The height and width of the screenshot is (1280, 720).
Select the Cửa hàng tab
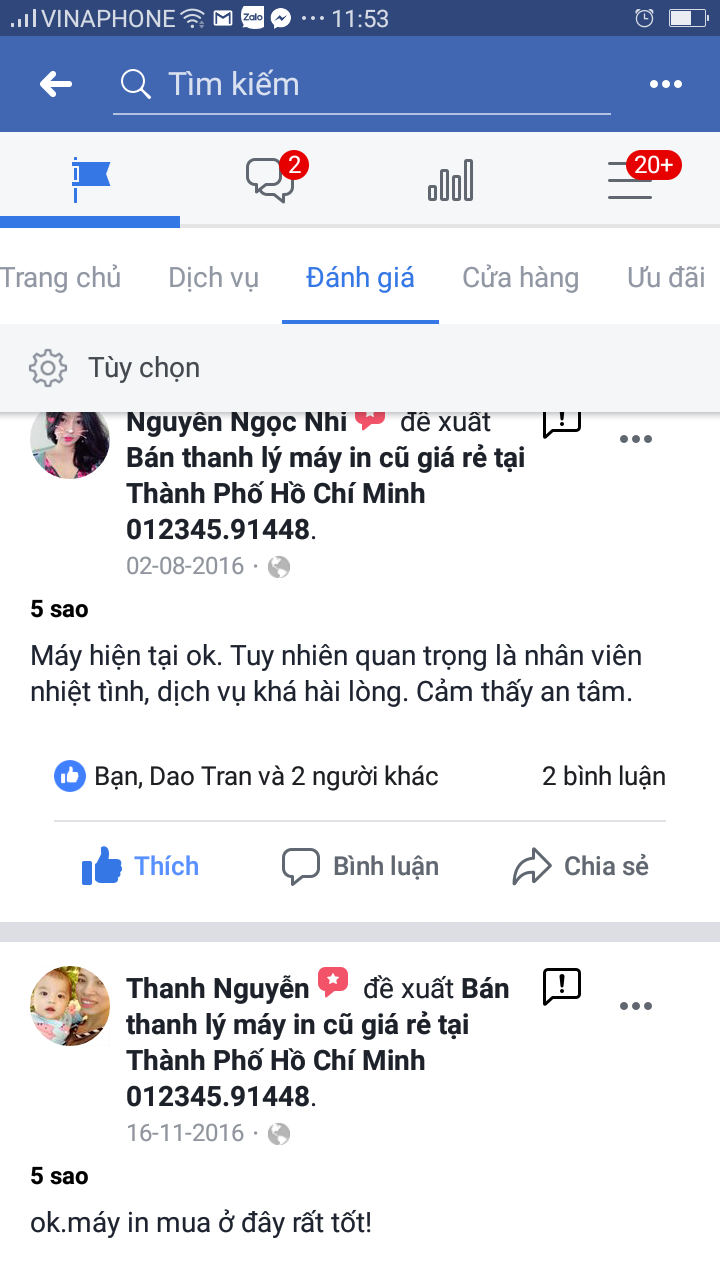520,277
